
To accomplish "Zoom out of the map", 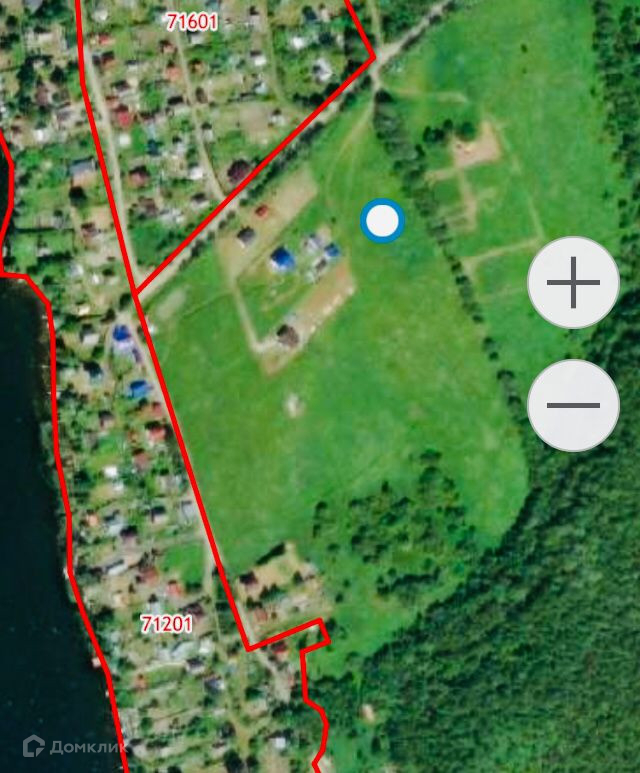I will tap(573, 405).
